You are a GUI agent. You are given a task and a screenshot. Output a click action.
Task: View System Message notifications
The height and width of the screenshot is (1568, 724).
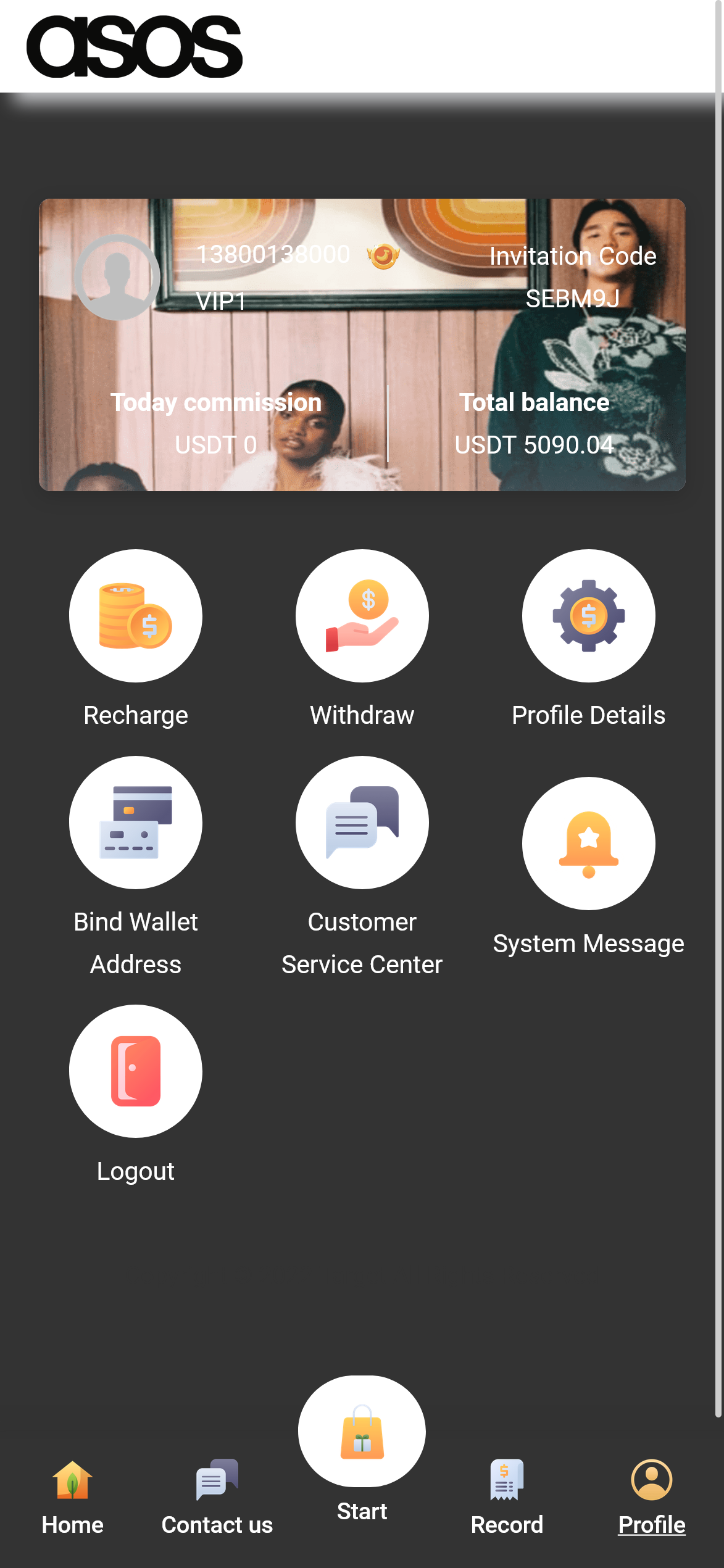click(x=588, y=844)
